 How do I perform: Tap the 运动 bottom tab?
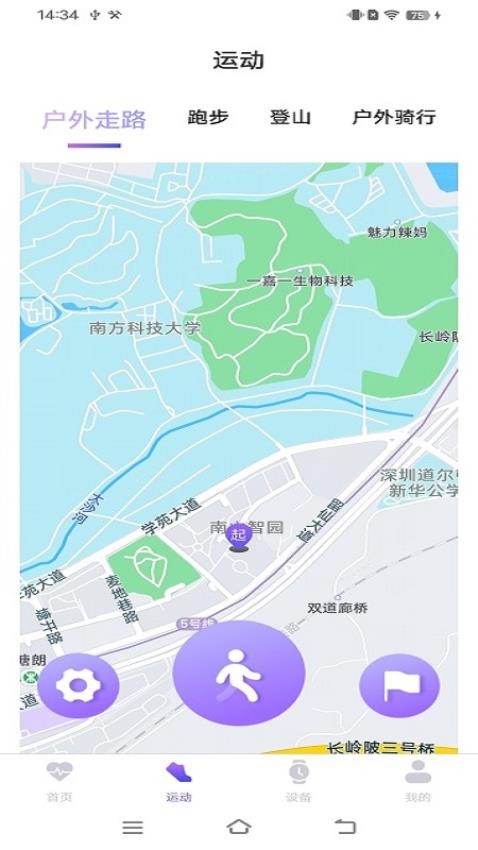(179, 781)
